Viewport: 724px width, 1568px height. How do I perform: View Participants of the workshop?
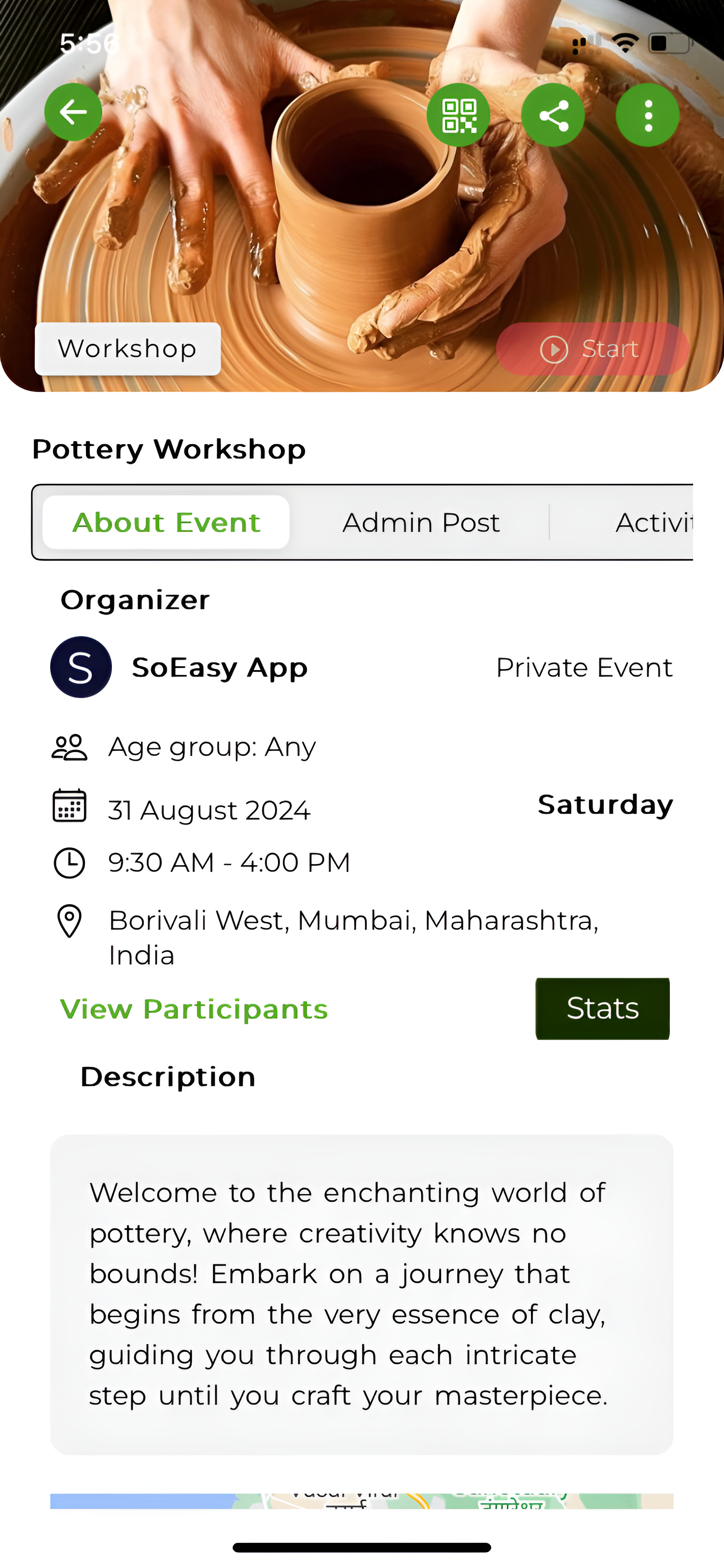pos(194,1008)
